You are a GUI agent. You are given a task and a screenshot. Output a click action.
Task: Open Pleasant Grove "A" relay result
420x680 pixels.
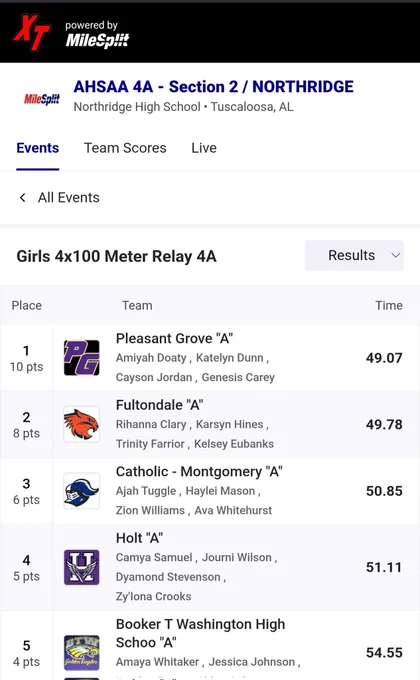(210, 358)
